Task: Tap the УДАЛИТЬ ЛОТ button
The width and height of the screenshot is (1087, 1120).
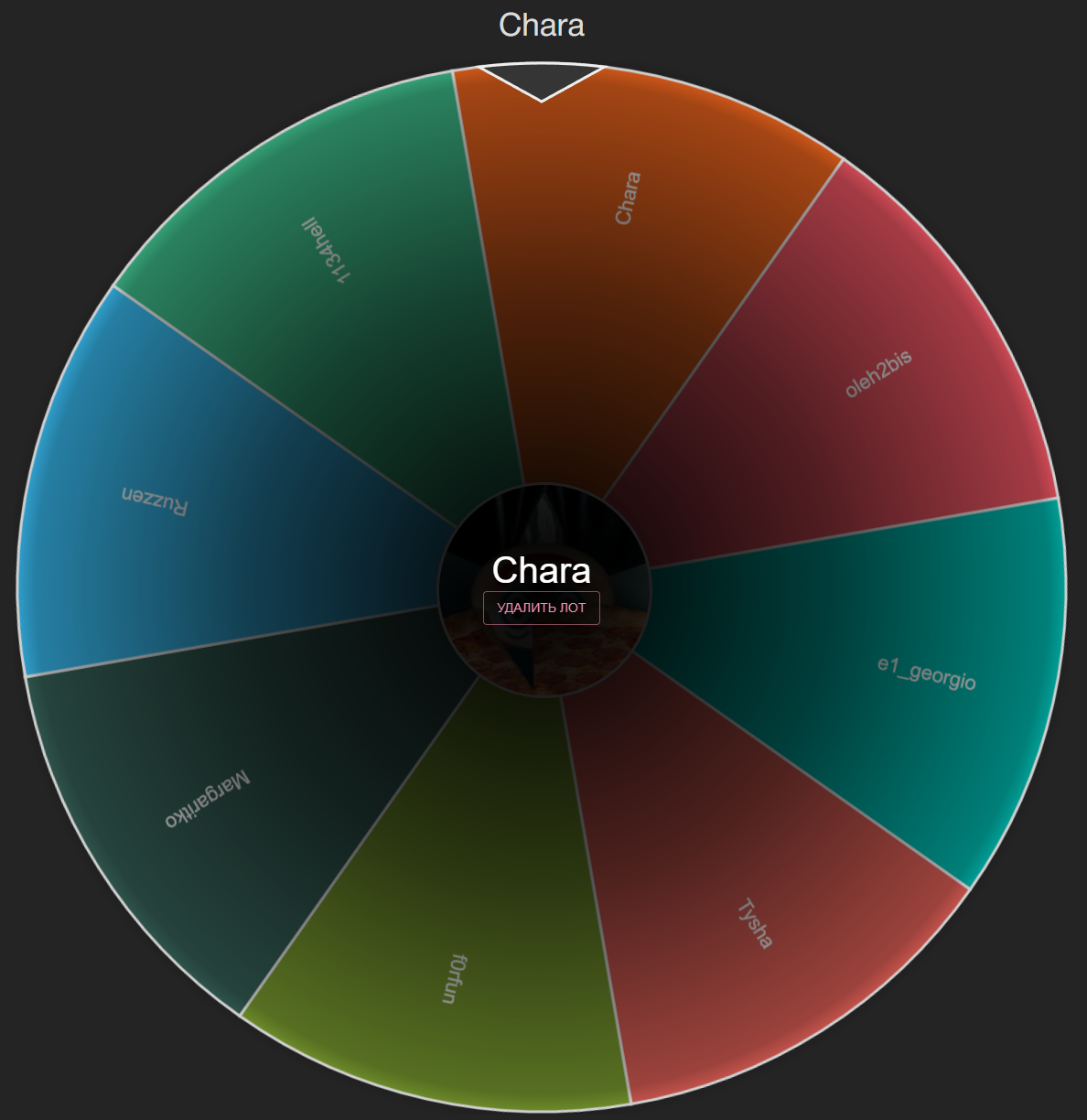Action: 542,608
